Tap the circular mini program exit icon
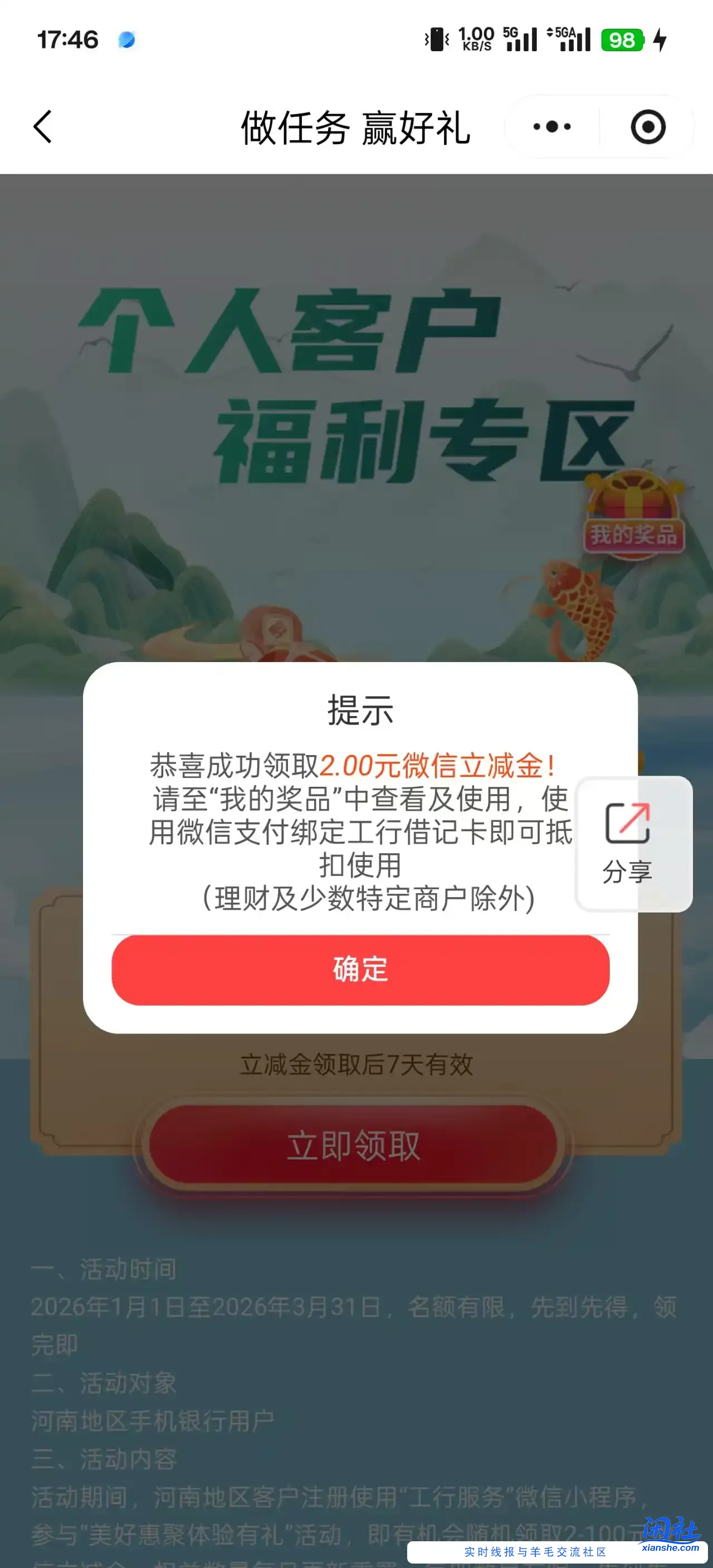Screen dimensions: 713x1568 [647, 126]
